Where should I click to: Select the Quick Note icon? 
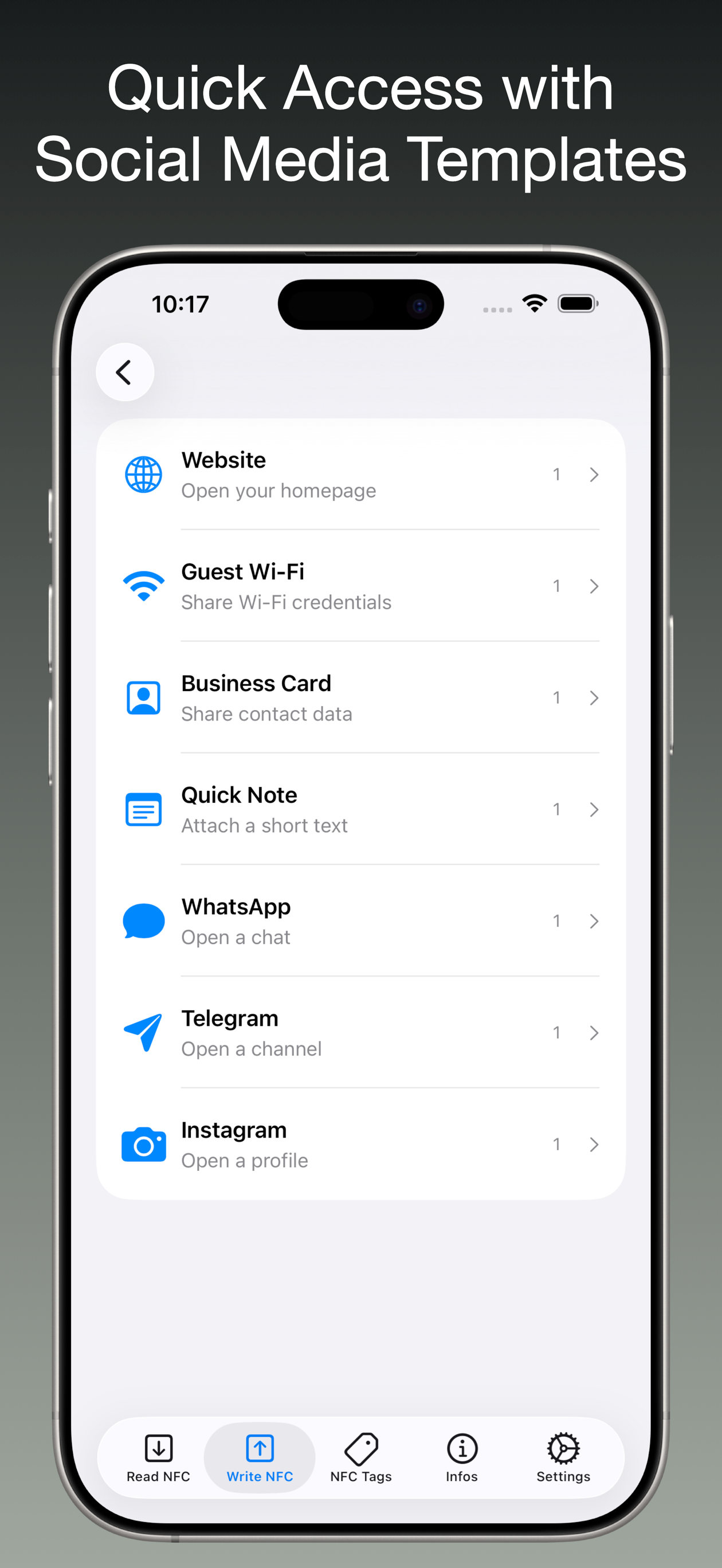144,810
